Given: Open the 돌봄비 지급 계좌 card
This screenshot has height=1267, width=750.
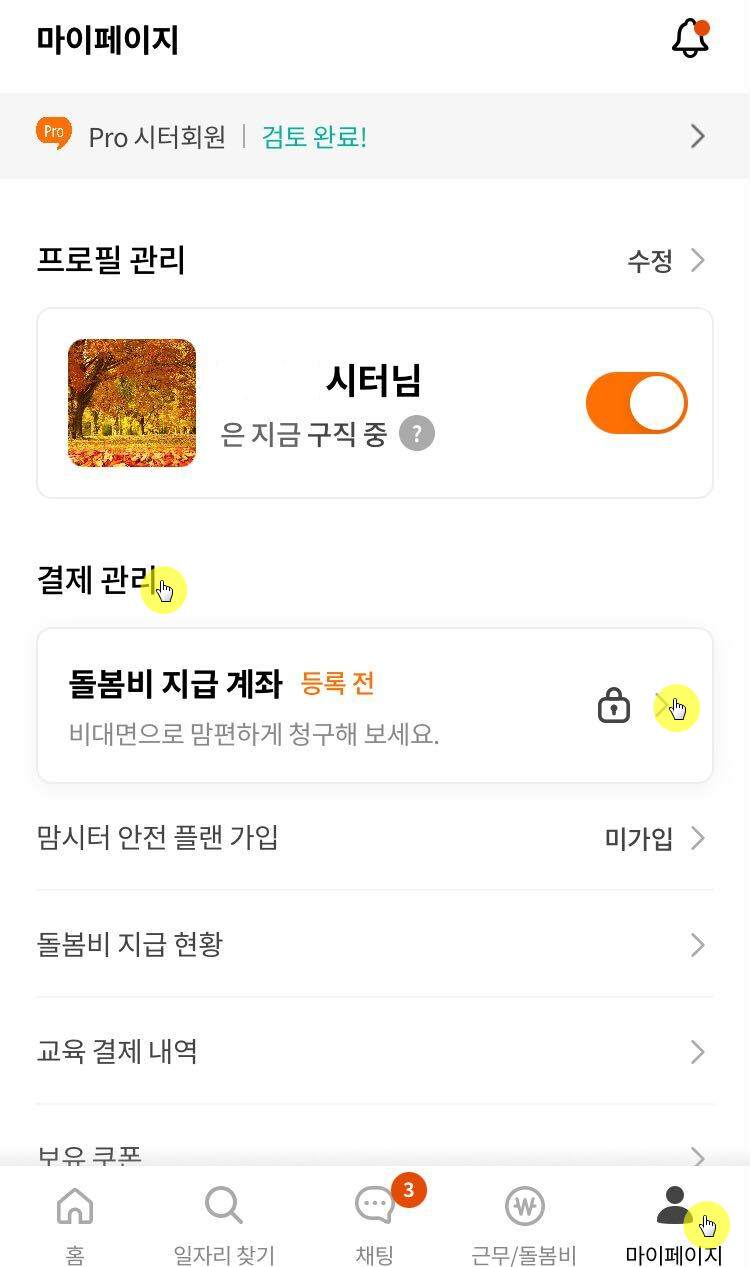Looking at the screenshot, I should tap(374, 705).
